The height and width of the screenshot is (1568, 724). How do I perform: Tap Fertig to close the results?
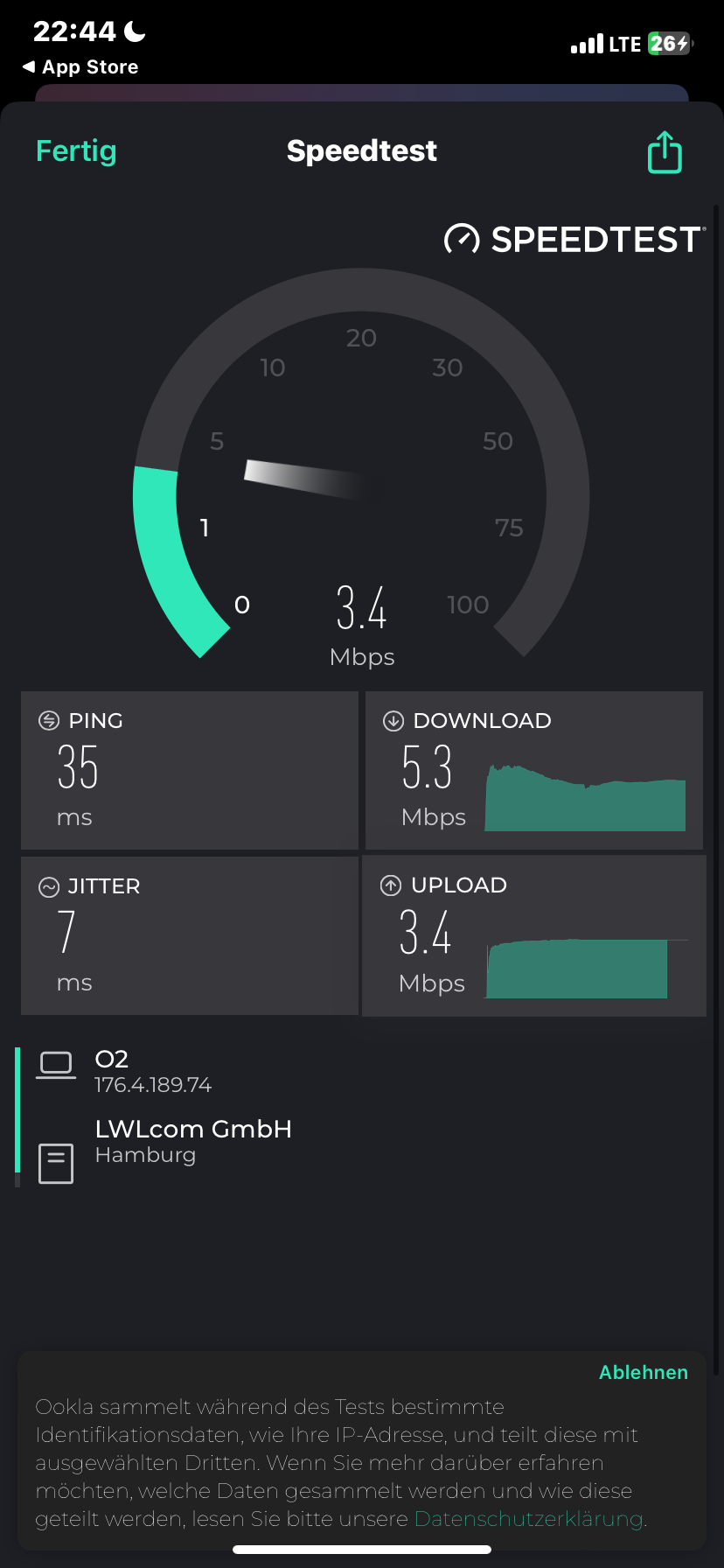[76, 151]
